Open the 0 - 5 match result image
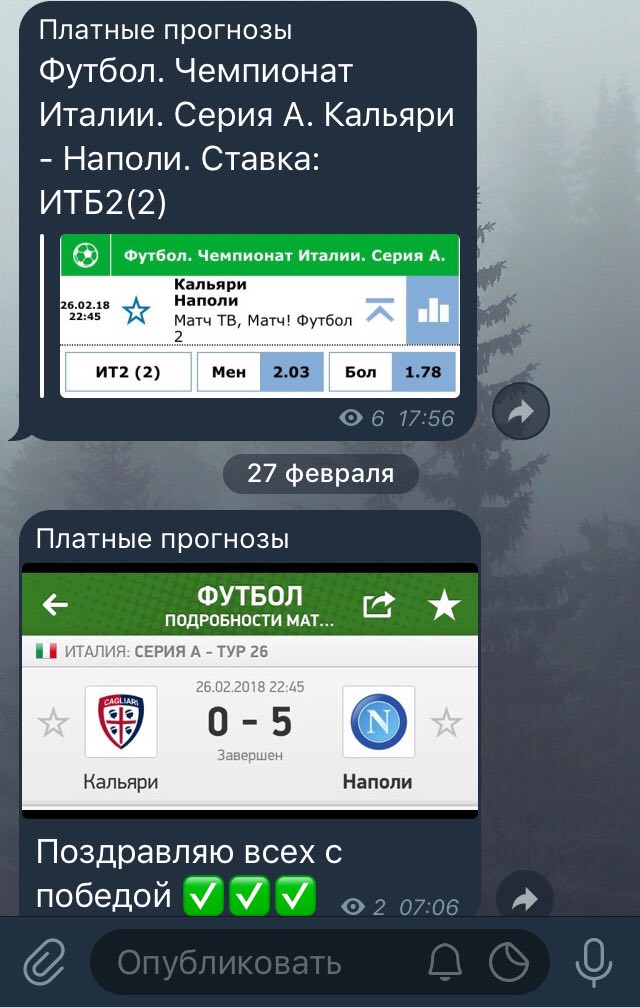 (250, 690)
